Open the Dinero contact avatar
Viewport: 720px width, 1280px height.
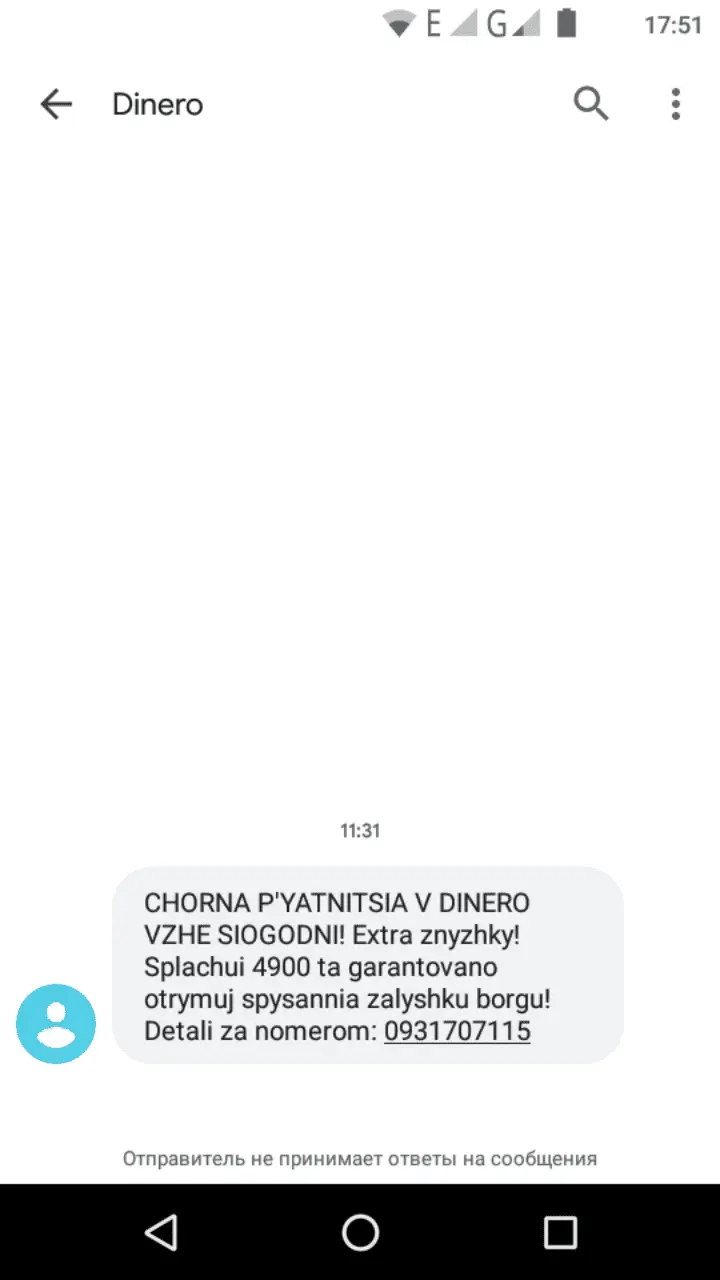pos(56,1023)
